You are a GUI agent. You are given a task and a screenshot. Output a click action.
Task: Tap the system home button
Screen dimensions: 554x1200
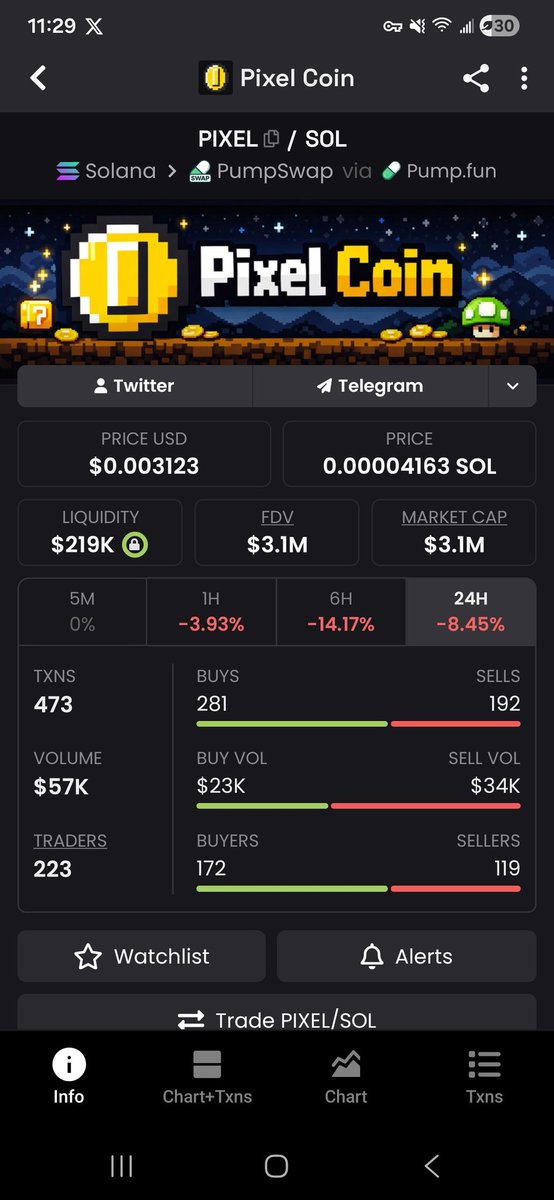pyautogui.click(x=277, y=1165)
